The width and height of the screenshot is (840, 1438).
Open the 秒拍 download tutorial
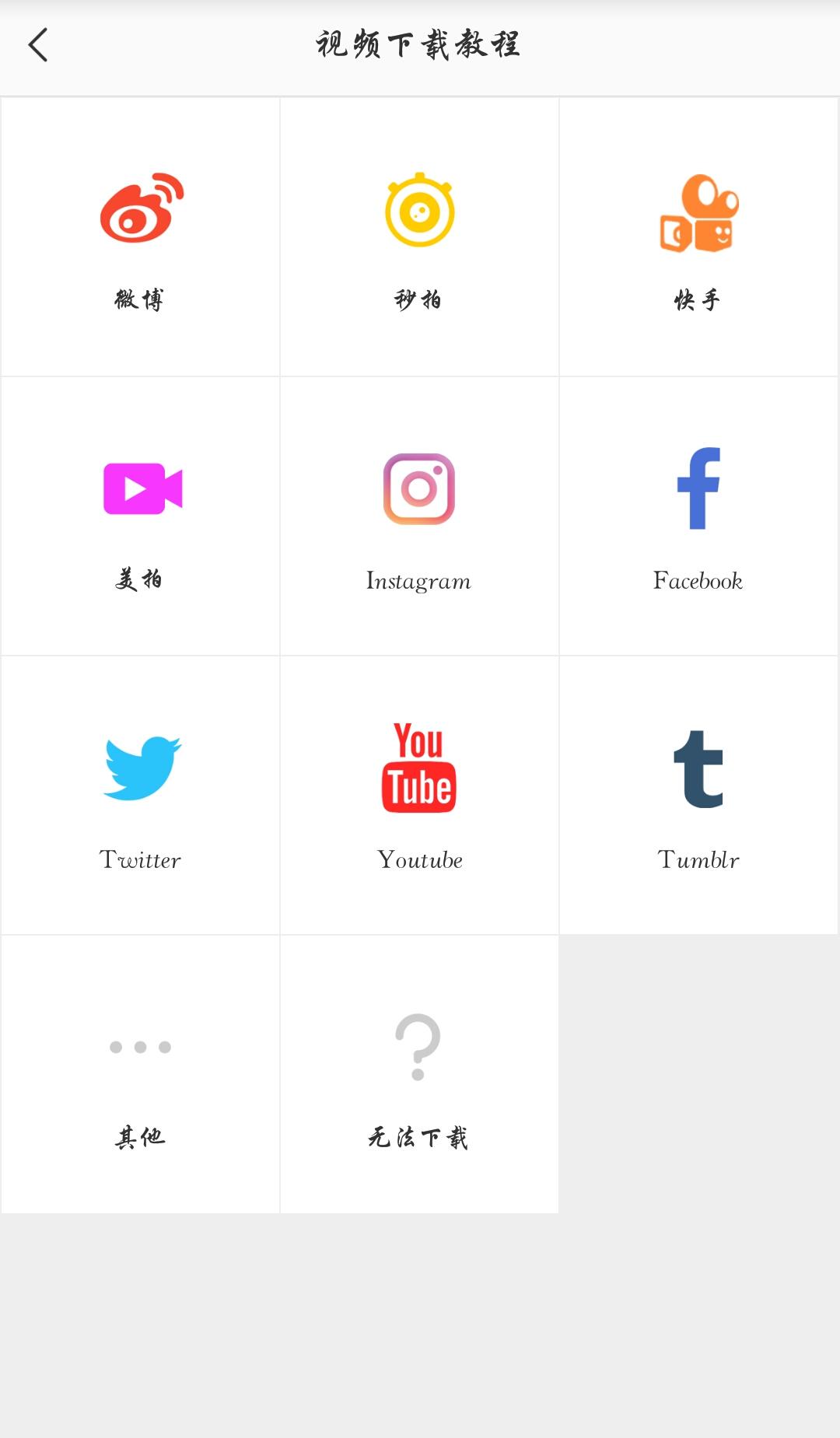[419, 237]
